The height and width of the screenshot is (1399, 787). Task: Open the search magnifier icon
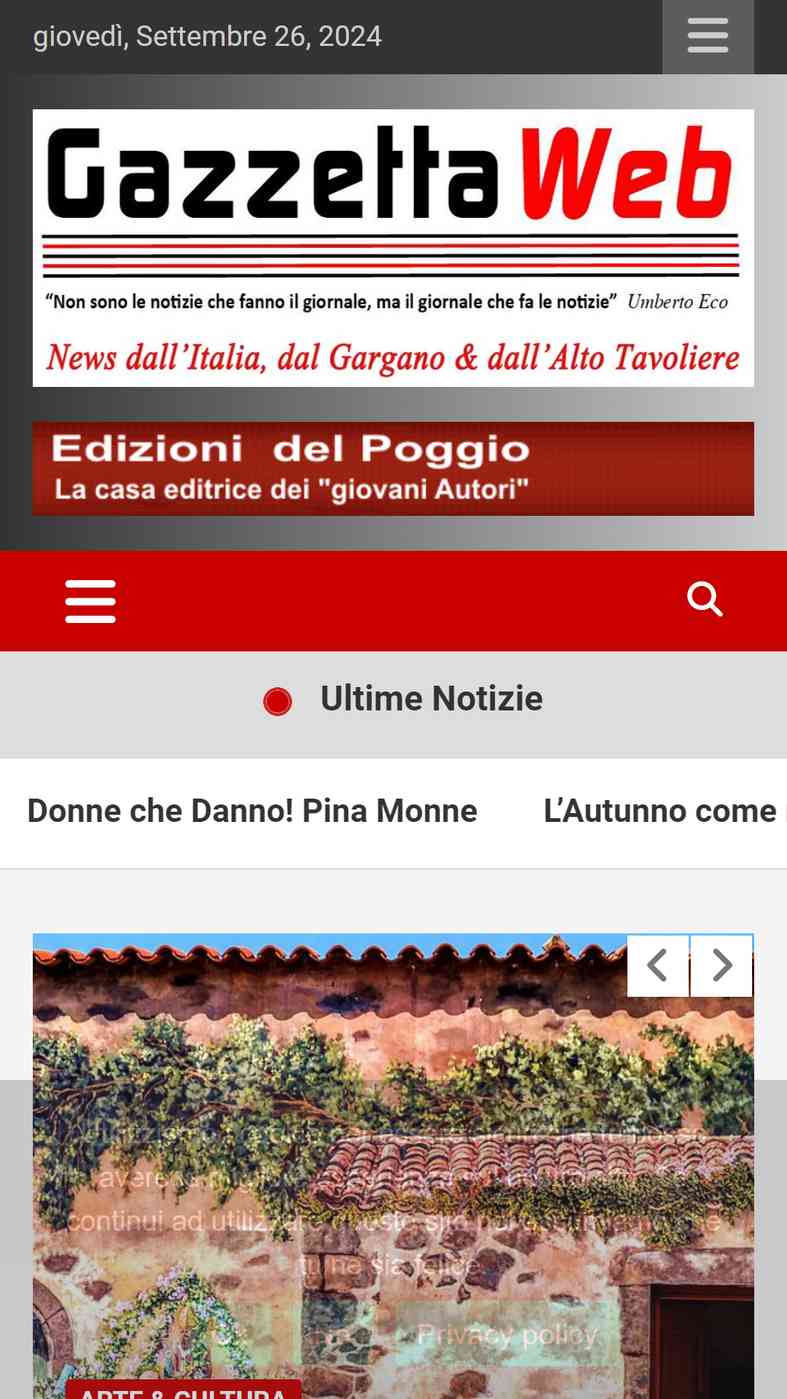click(705, 599)
